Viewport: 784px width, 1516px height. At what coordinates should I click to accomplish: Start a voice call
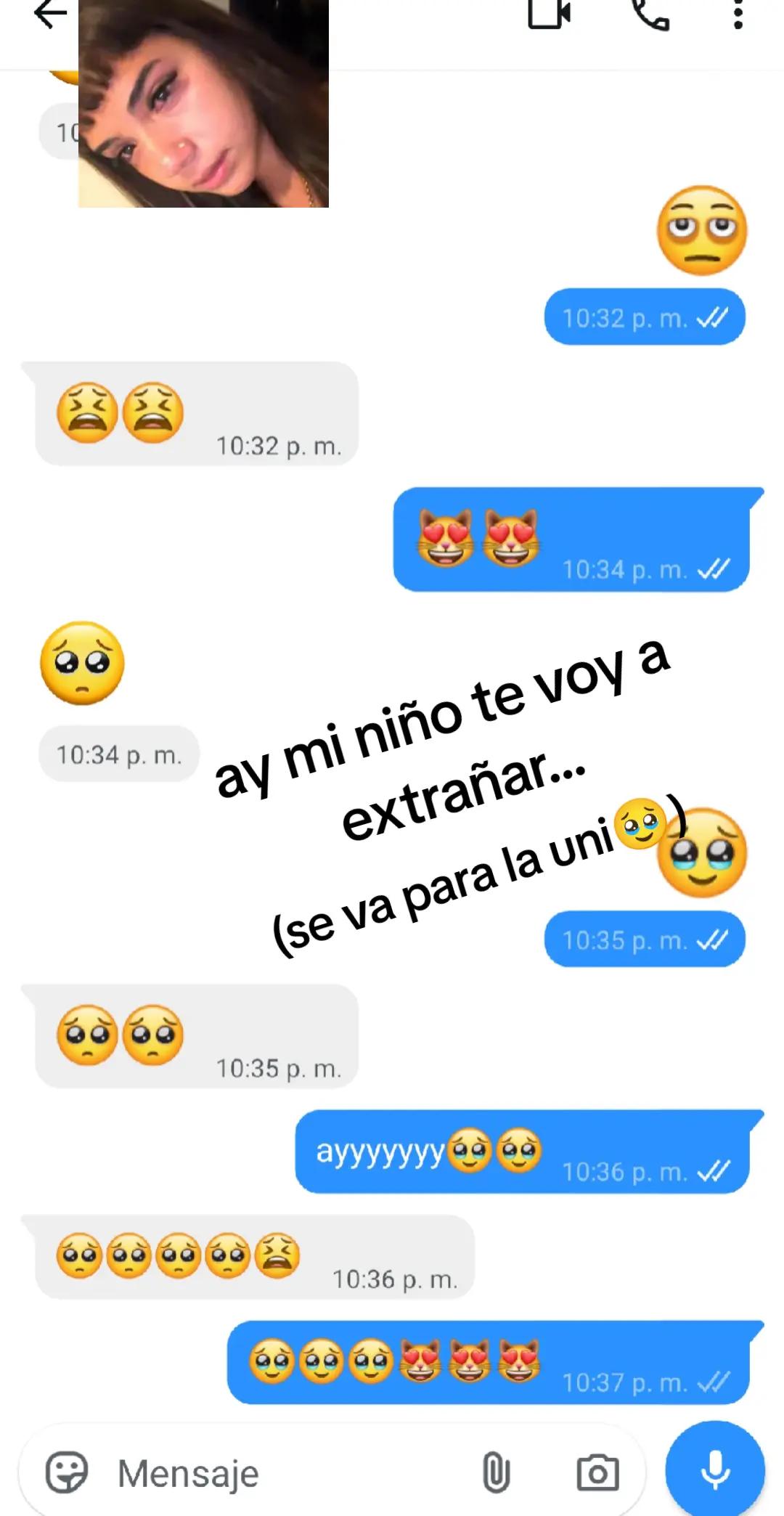click(650, 14)
